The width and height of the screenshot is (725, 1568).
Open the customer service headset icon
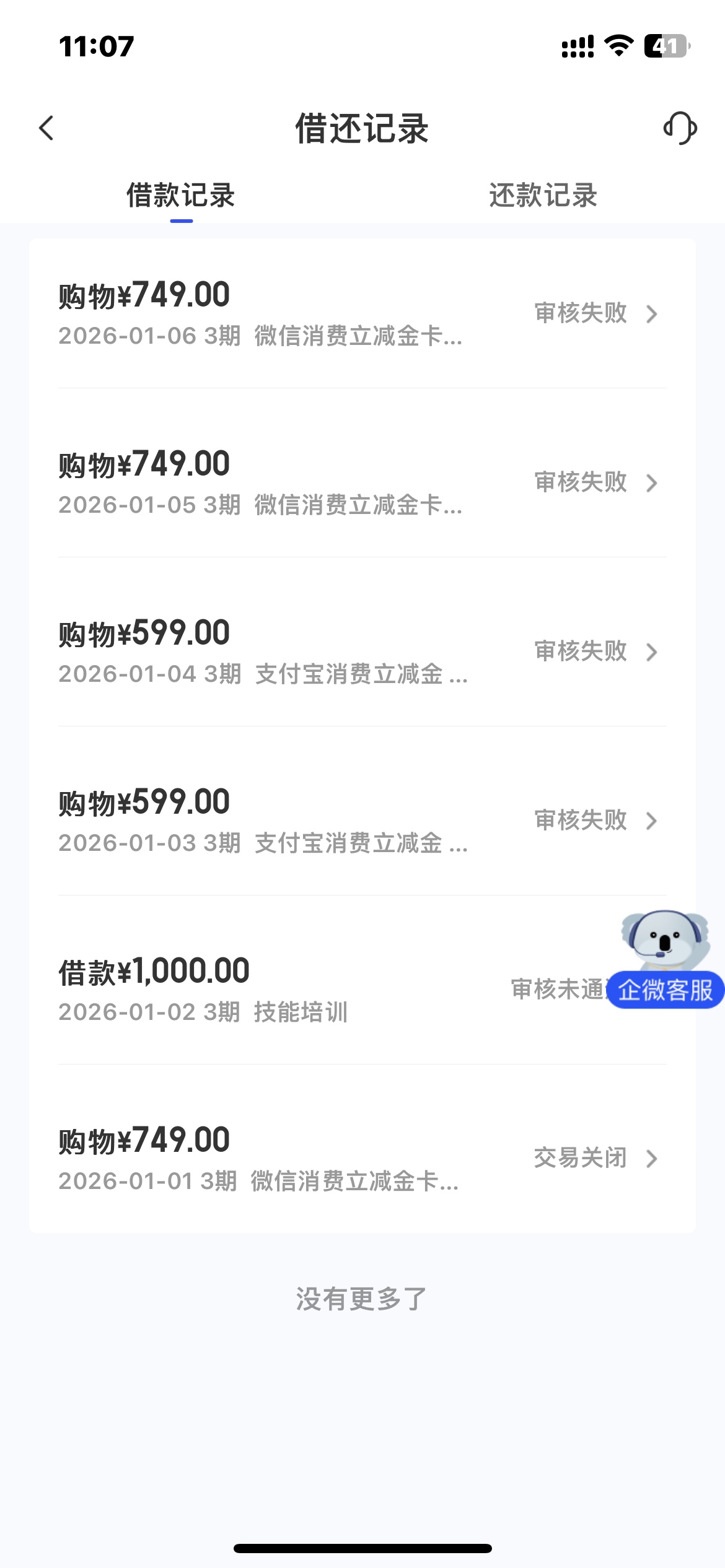point(680,128)
